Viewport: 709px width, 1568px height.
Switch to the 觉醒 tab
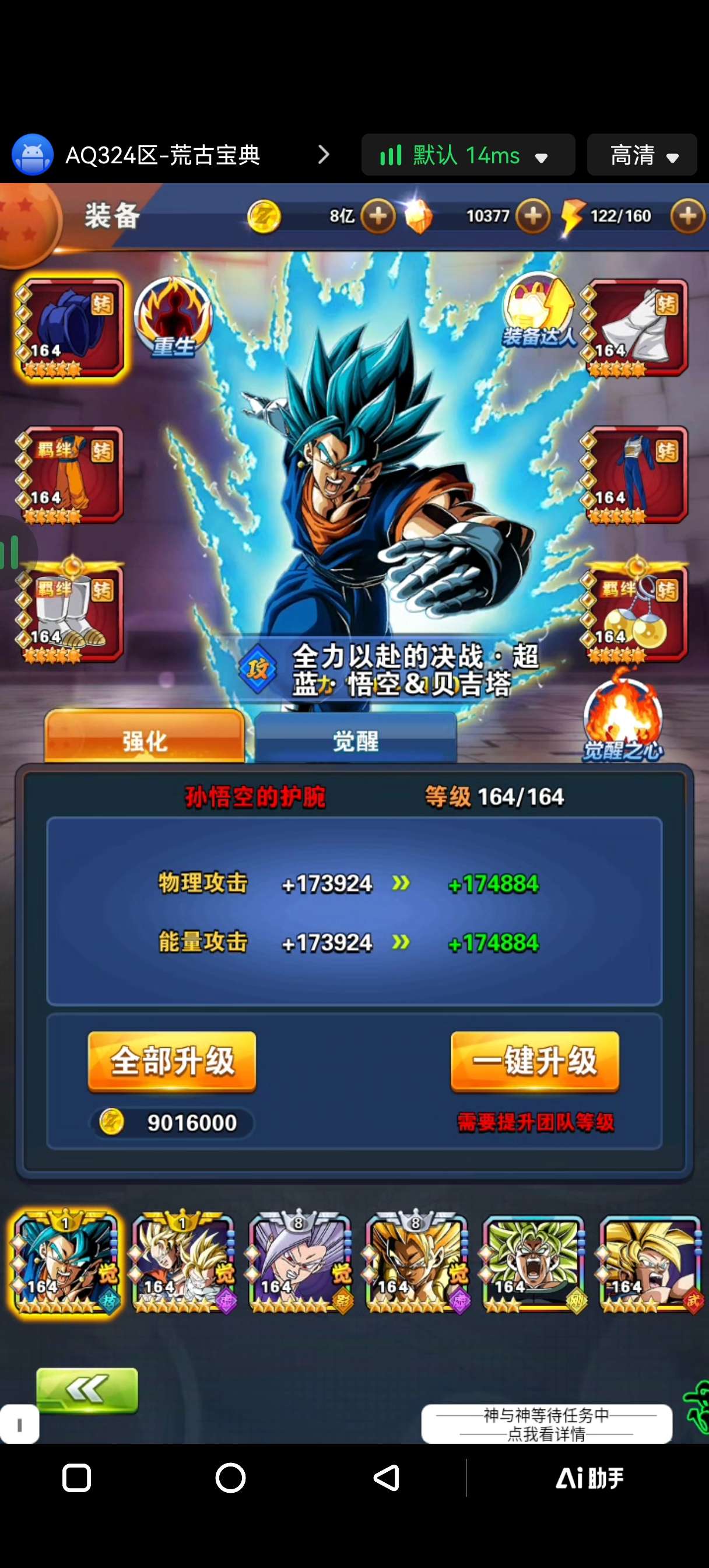pos(356,740)
